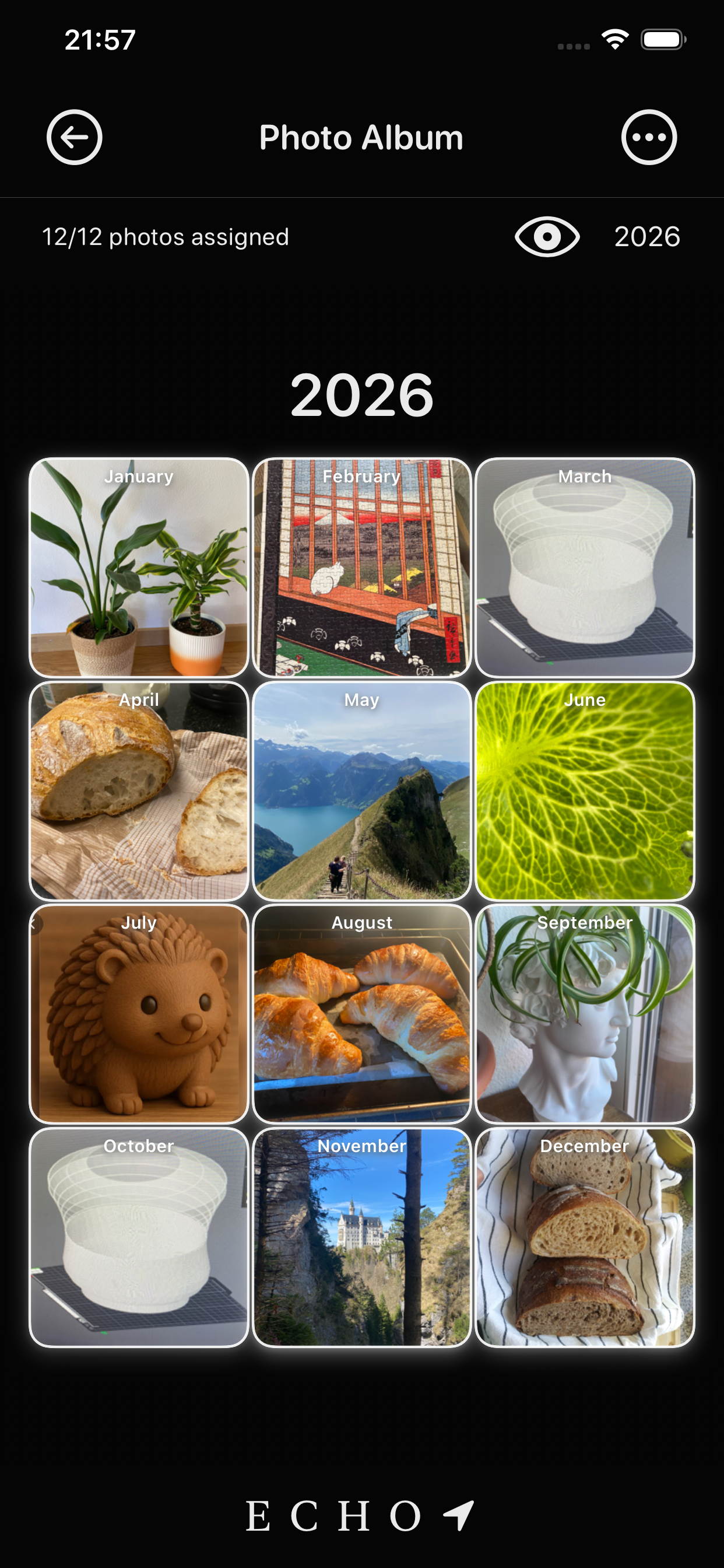Go back using the arrow icon

(74, 138)
